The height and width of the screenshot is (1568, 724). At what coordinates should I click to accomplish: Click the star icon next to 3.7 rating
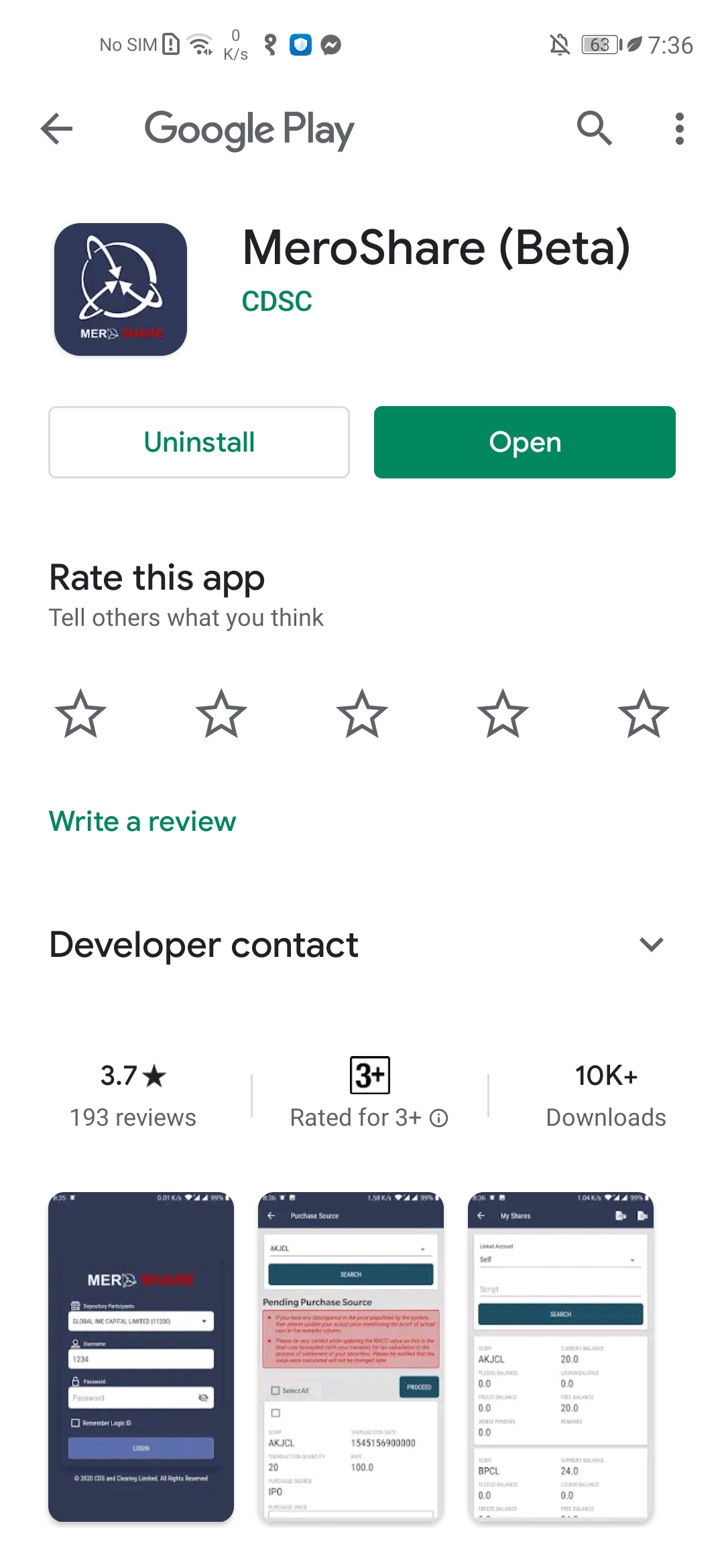pyautogui.click(x=153, y=1074)
